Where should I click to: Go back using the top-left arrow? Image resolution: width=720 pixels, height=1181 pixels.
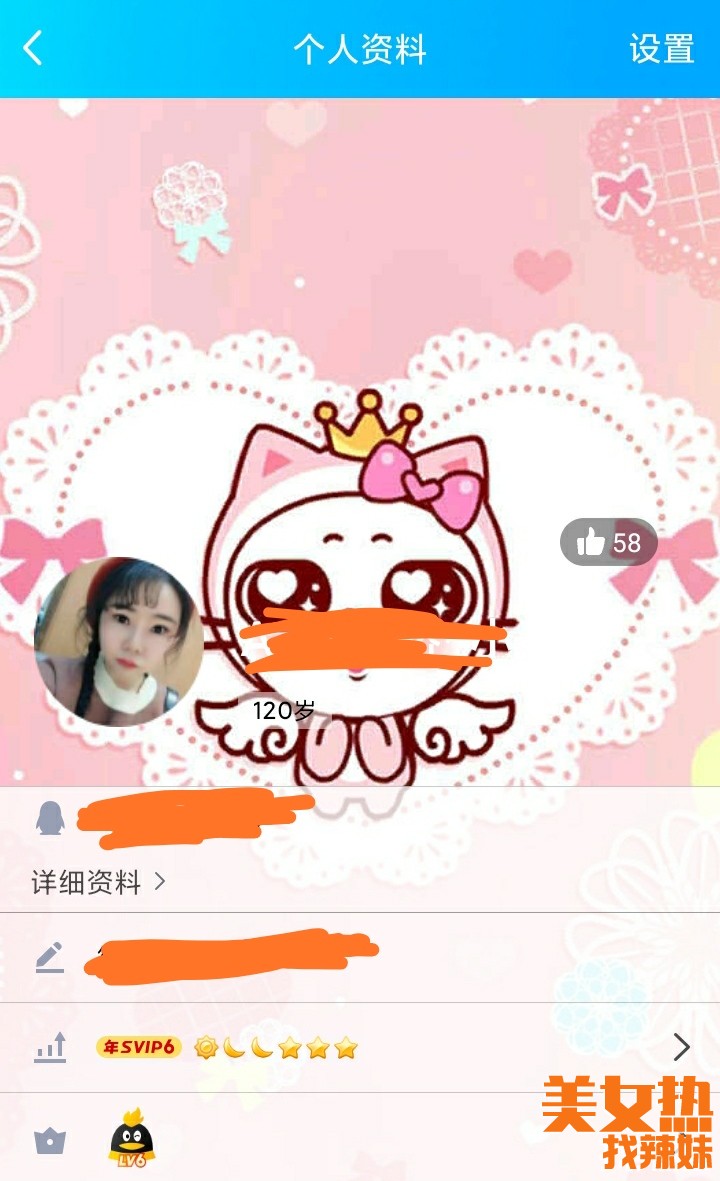(34, 48)
